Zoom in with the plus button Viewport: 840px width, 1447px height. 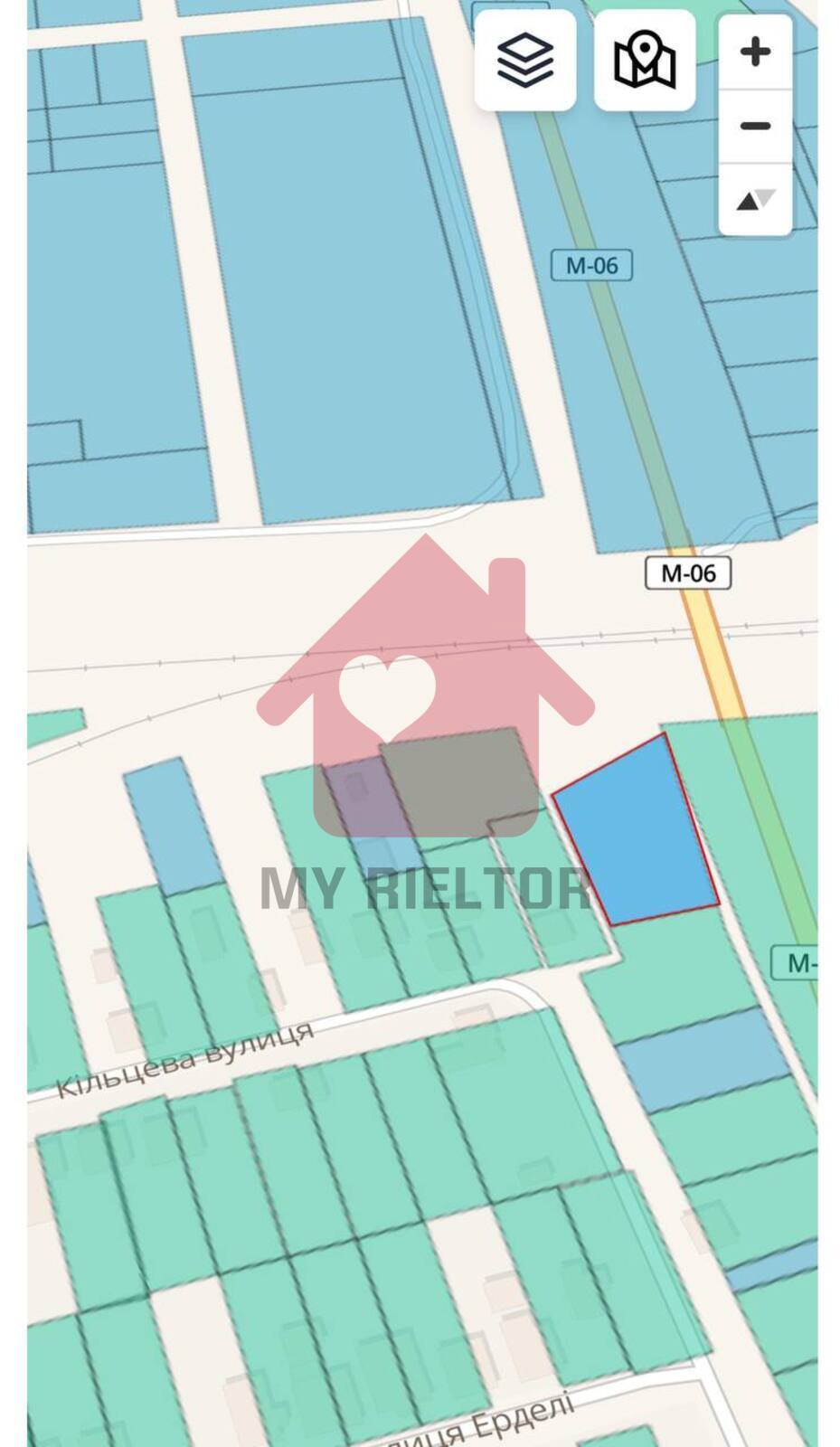pos(755,52)
